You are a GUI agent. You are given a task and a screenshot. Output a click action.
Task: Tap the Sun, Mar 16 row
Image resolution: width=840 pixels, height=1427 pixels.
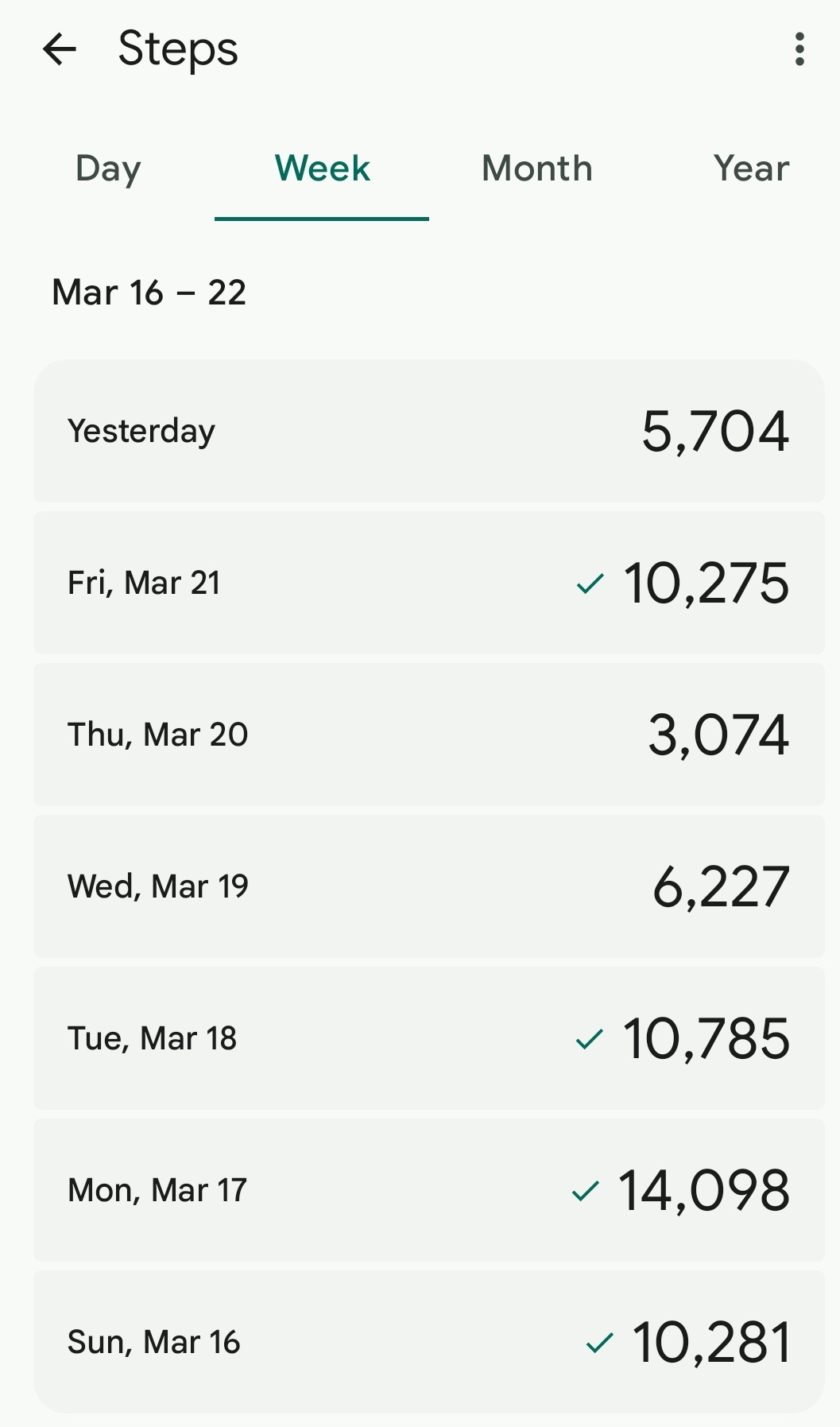(429, 1342)
